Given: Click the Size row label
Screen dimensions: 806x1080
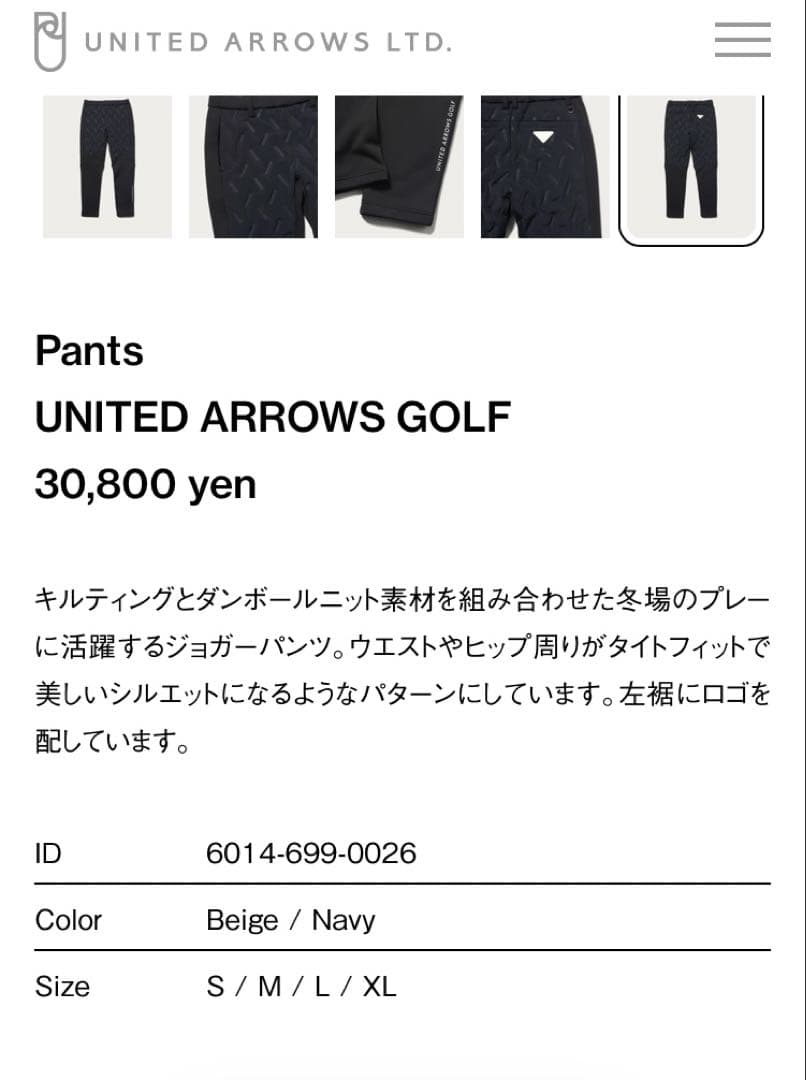Looking at the screenshot, I should point(63,987).
